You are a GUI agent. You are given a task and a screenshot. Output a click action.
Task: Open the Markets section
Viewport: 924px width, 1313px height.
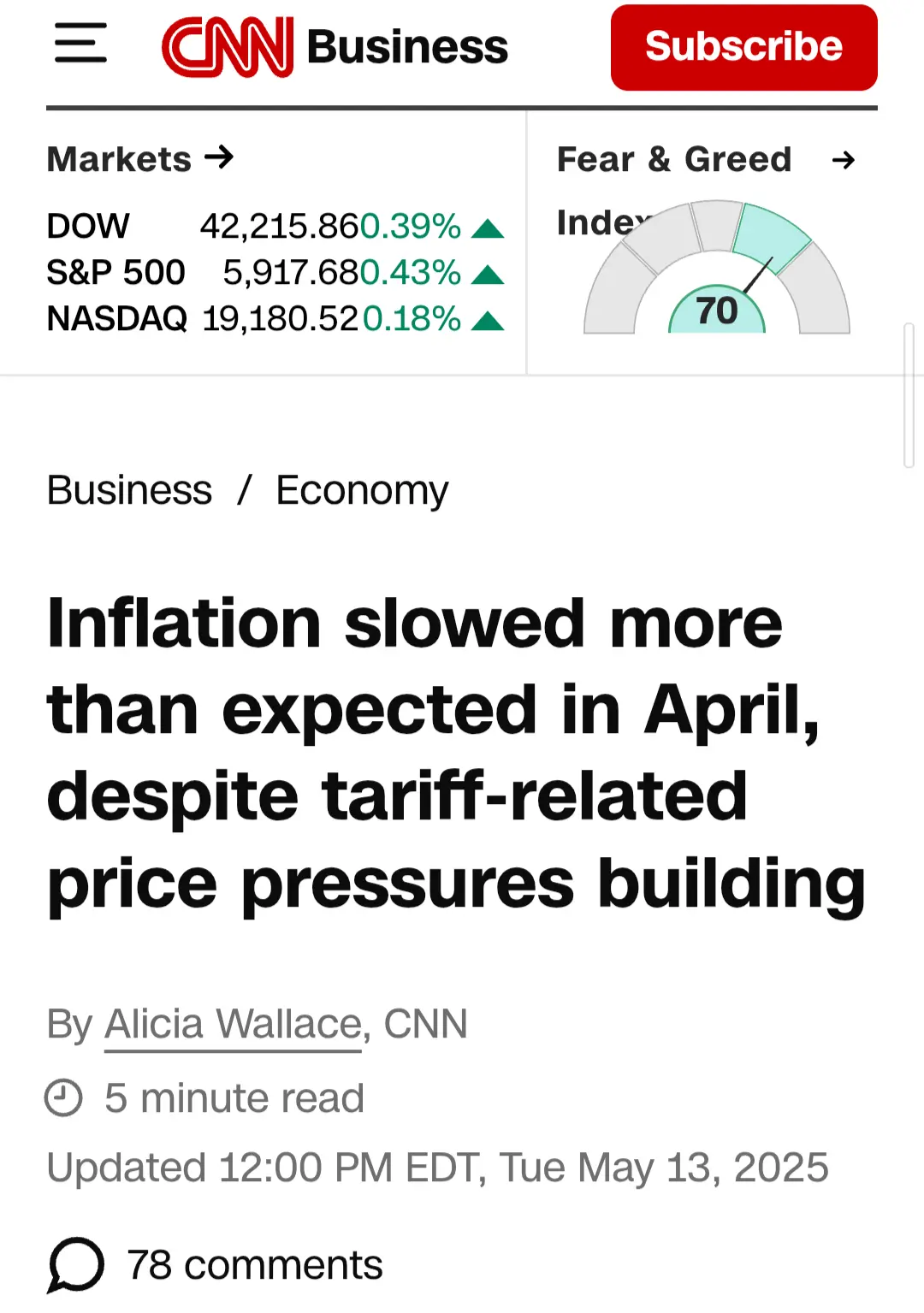coord(140,159)
